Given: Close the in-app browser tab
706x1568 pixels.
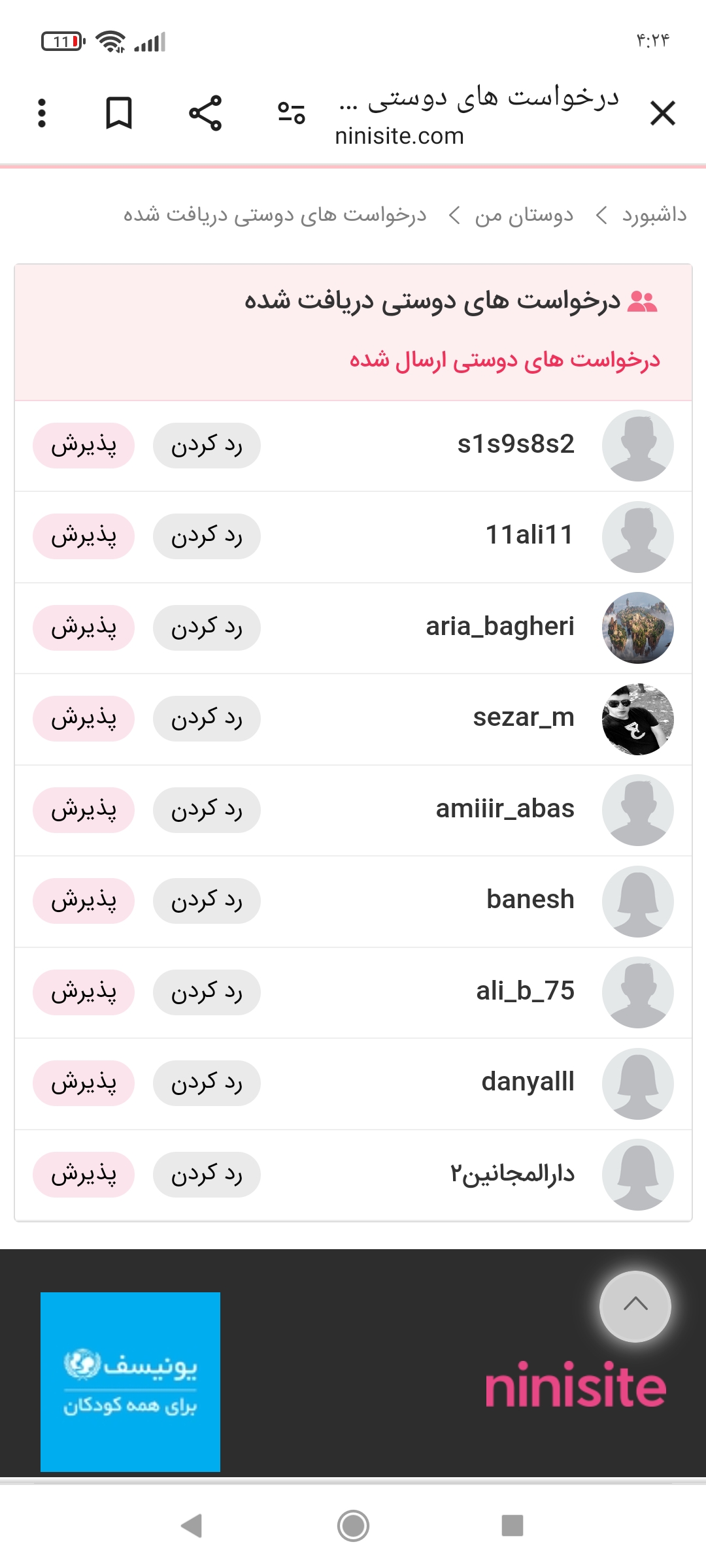Looking at the screenshot, I should [662, 114].
